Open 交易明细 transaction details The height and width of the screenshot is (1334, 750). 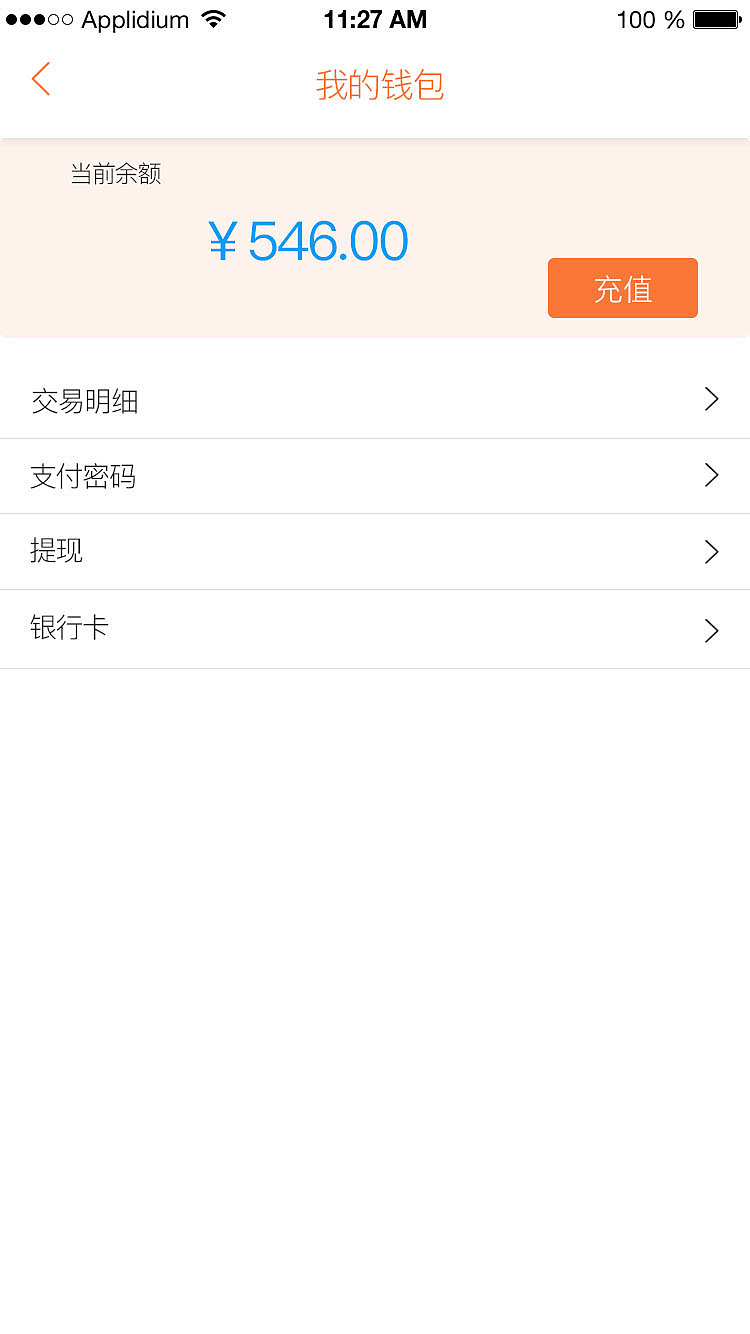(375, 401)
